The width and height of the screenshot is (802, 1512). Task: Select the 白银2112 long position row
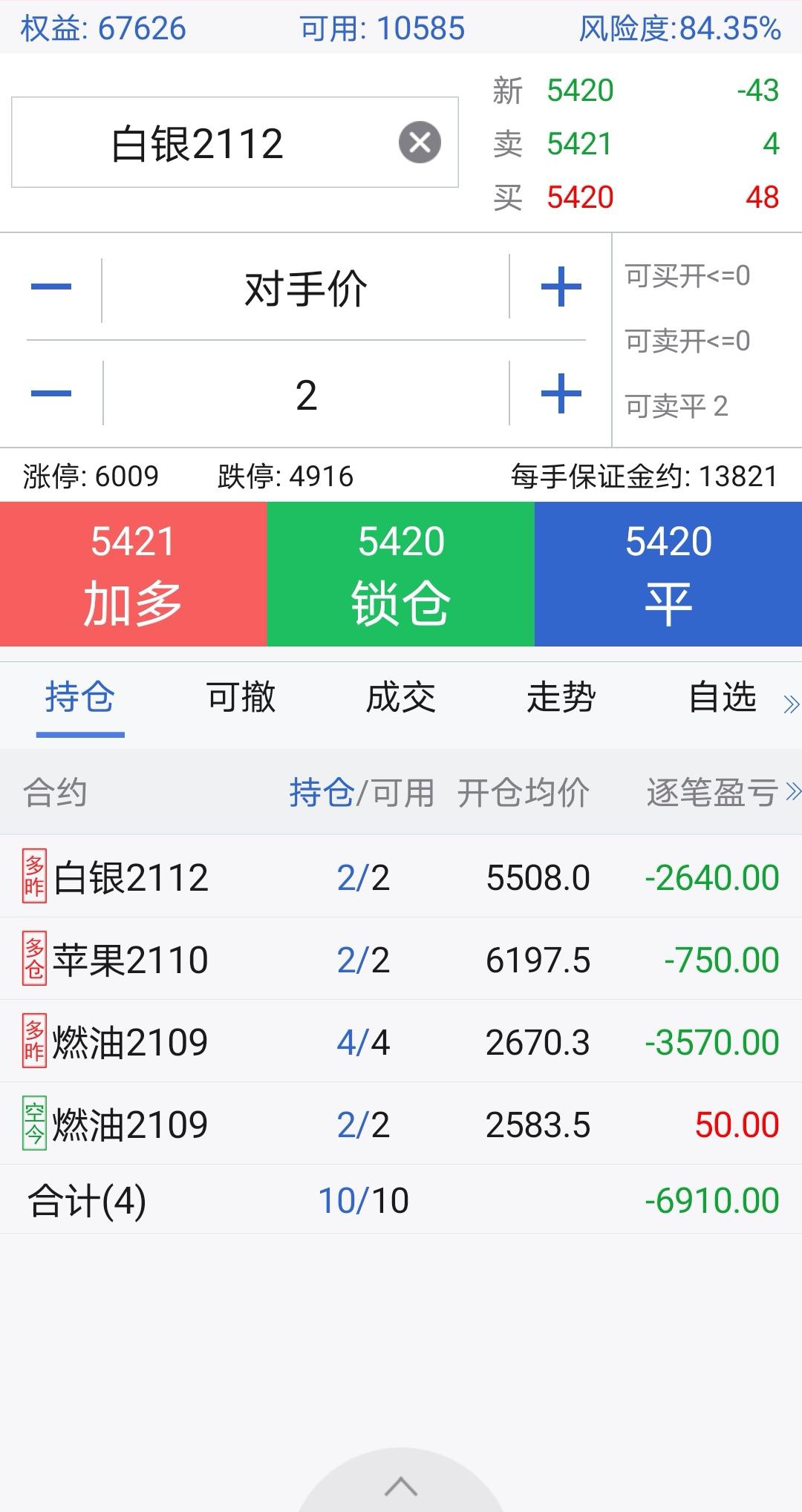401,877
